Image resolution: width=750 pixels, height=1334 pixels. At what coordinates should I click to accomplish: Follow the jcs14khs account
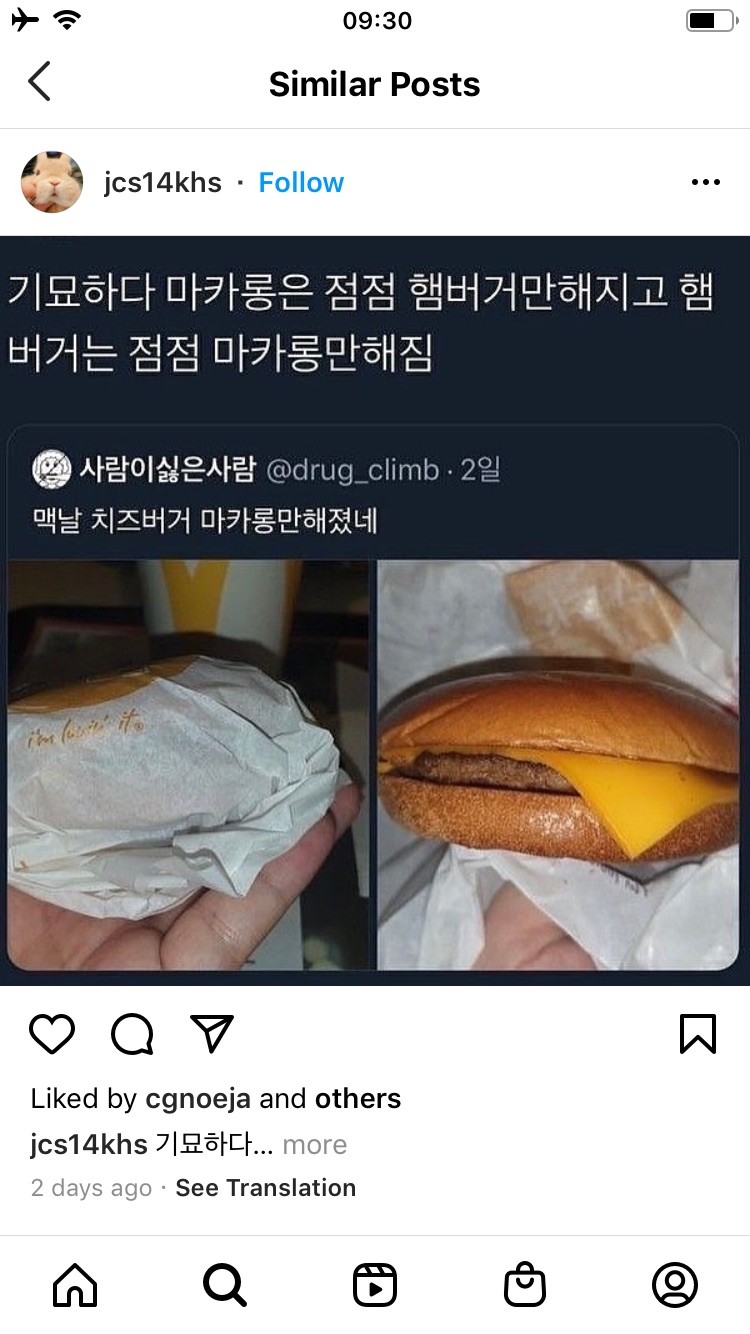301,182
